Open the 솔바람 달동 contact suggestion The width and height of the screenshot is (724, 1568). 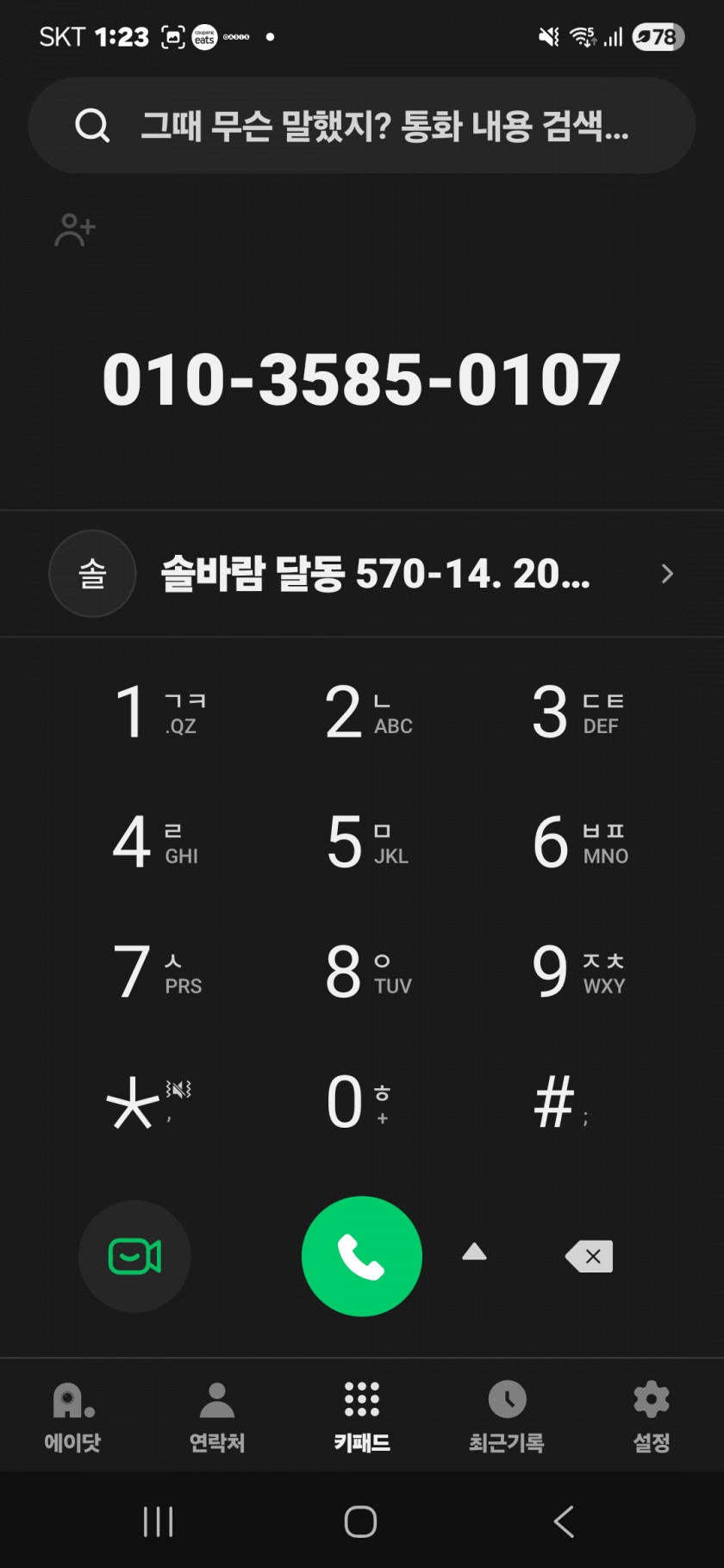point(362,574)
